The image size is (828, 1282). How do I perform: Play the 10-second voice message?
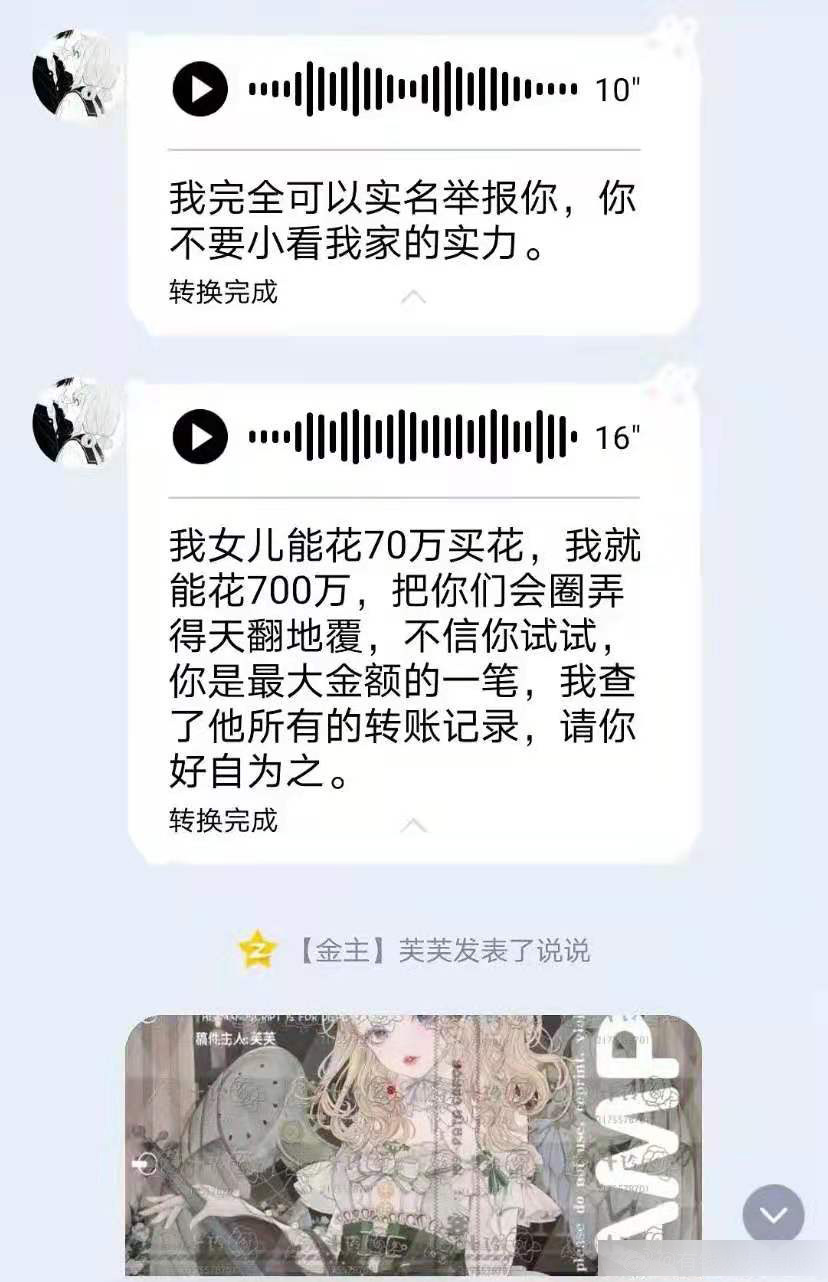(x=200, y=90)
